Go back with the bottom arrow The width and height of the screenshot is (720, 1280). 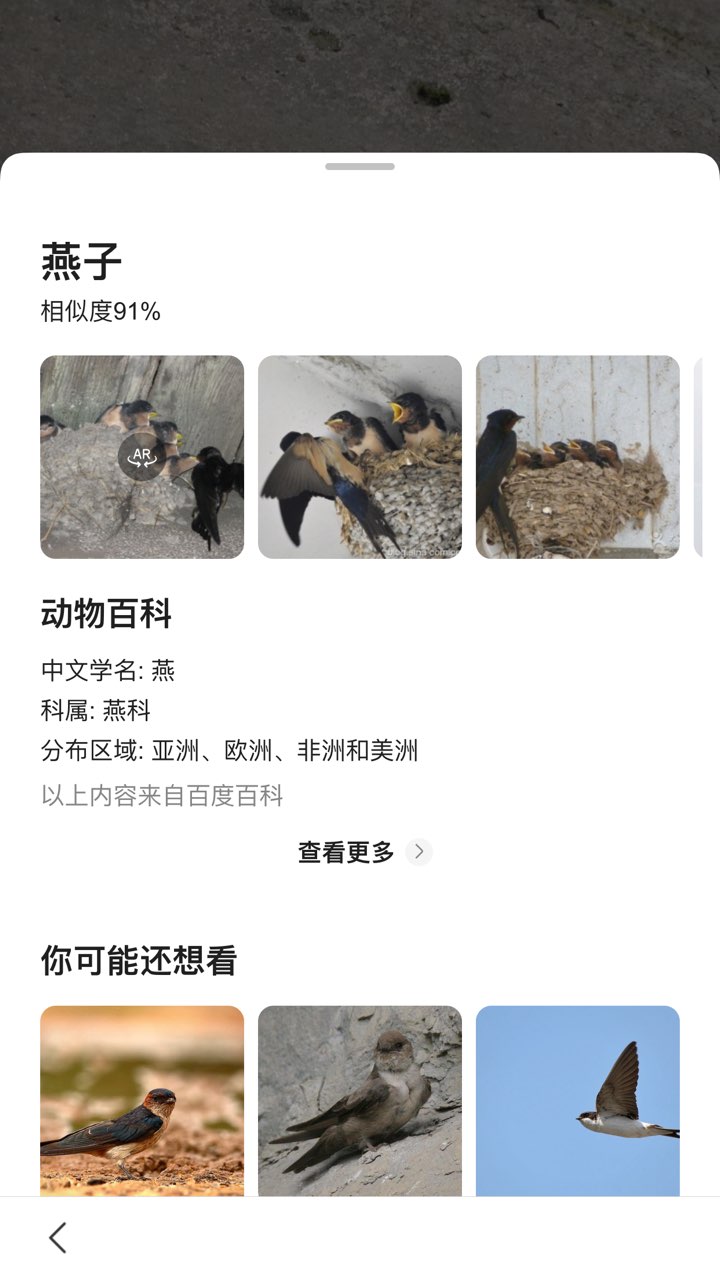pos(58,1238)
